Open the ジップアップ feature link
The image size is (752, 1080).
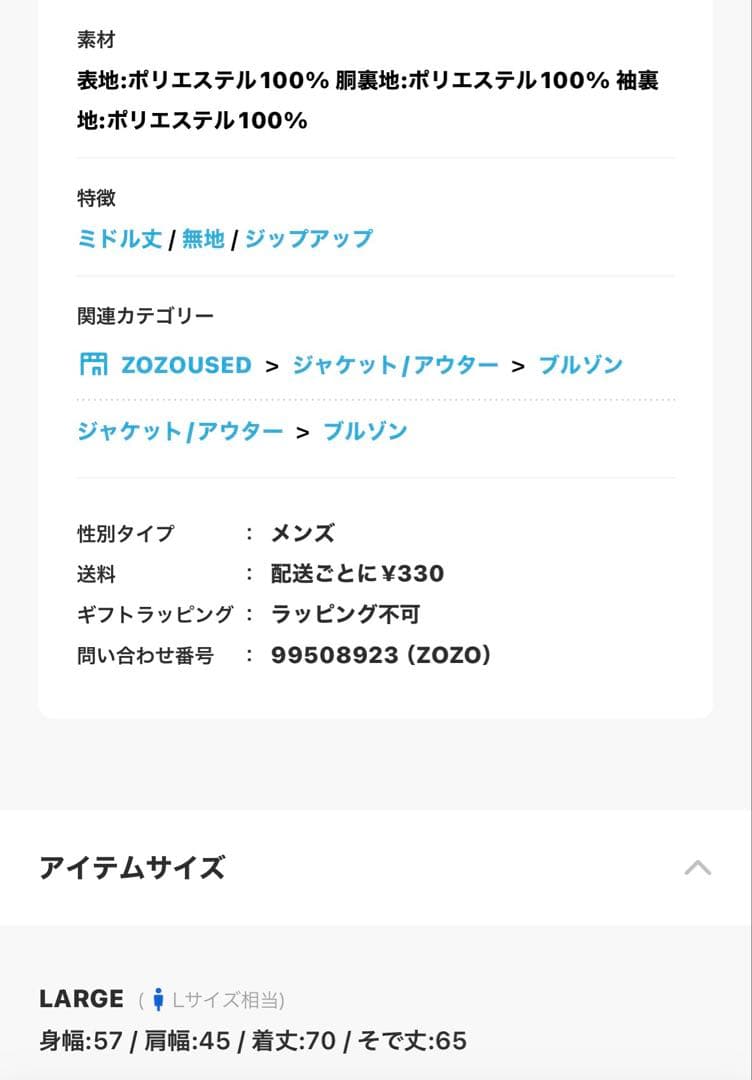pyautogui.click(x=308, y=239)
